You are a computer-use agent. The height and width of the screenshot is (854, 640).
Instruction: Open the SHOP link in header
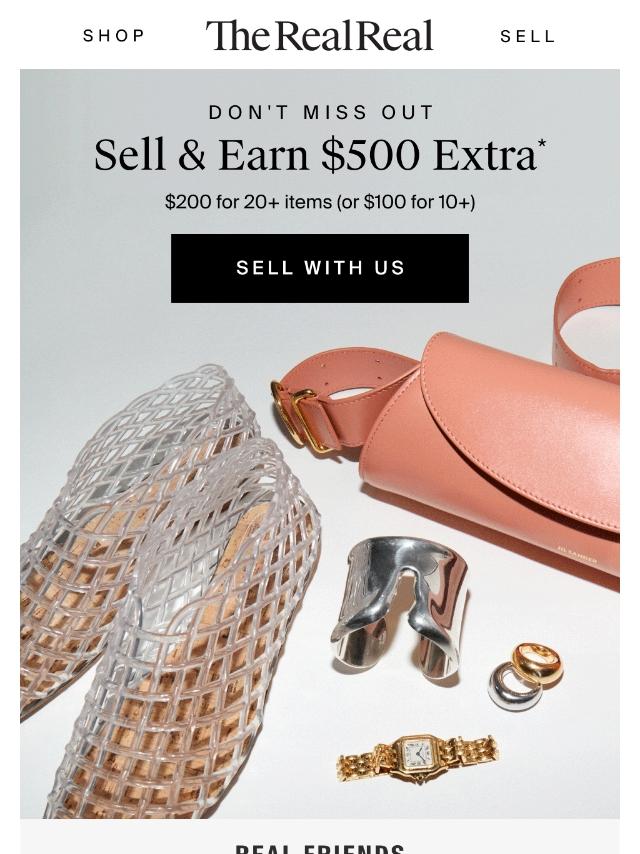114,36
